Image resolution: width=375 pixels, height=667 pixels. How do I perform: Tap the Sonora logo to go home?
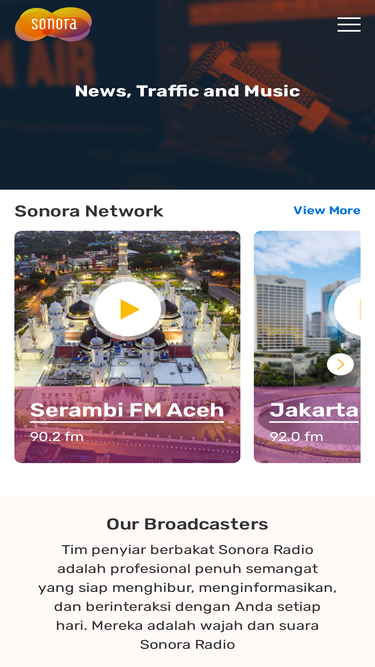(53, 24)
